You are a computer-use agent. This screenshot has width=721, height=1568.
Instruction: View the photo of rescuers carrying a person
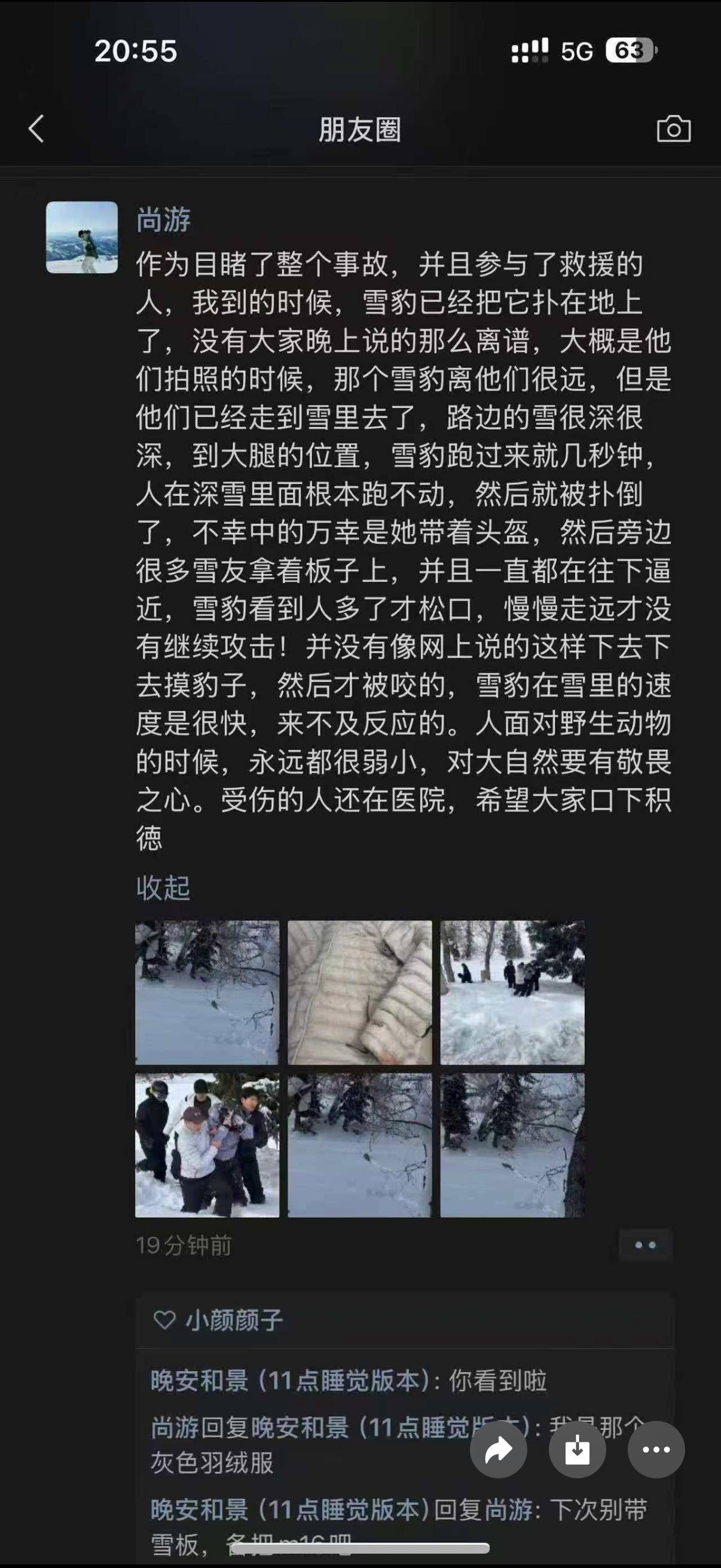tap(207, 1145)
